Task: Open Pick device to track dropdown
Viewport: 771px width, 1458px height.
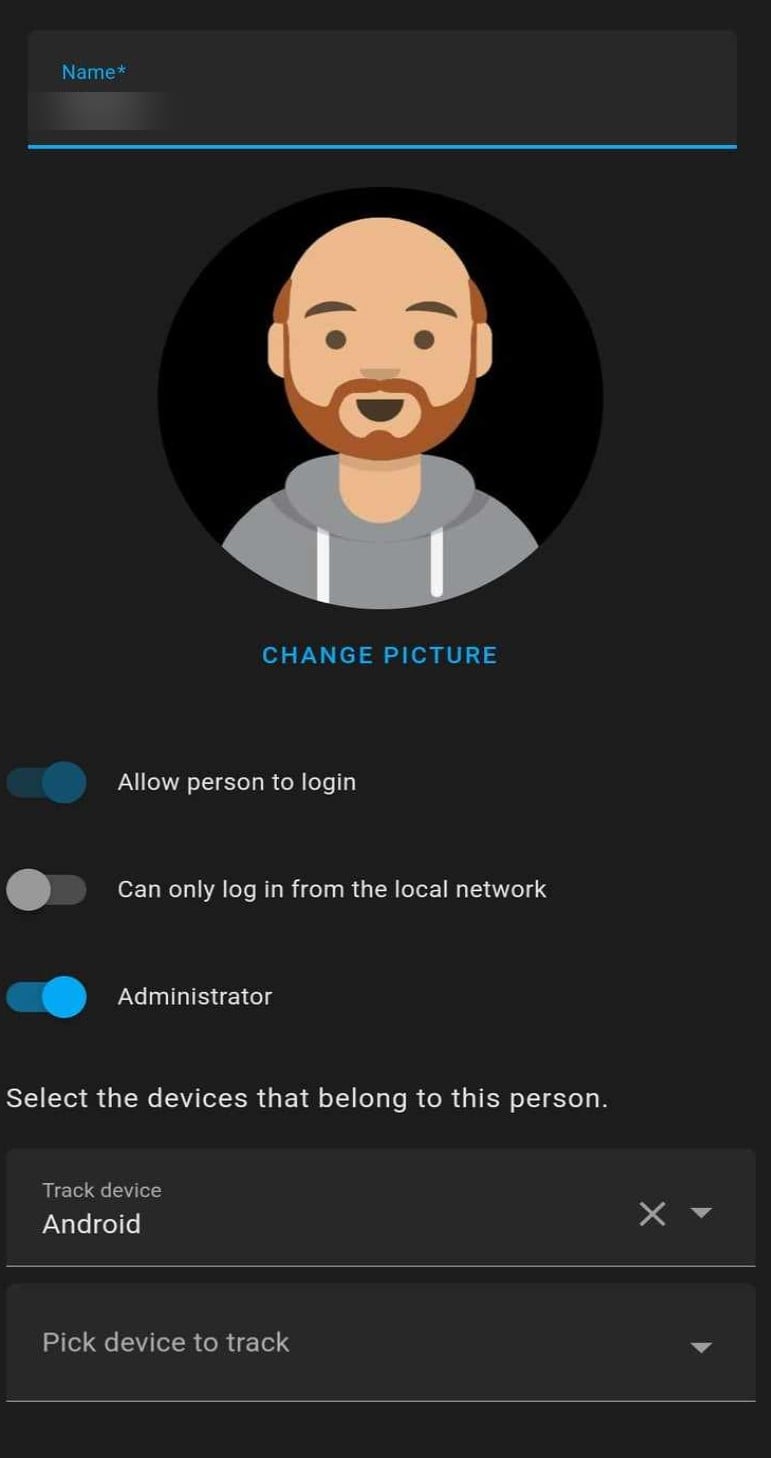Action: 380,1343
